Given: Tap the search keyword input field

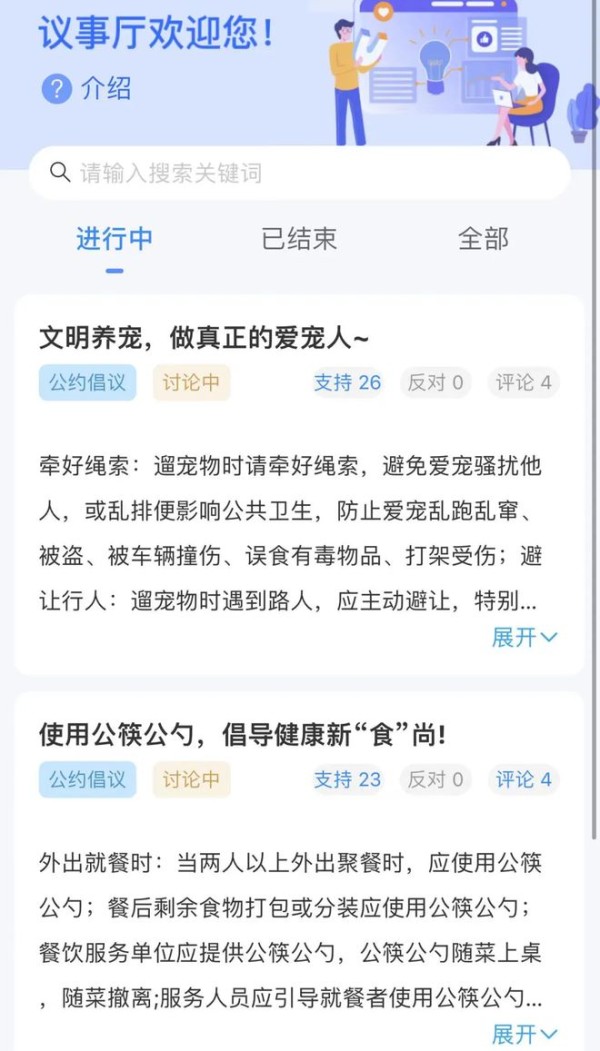Looking at the screenshot, I should click(x=300, y=173).
